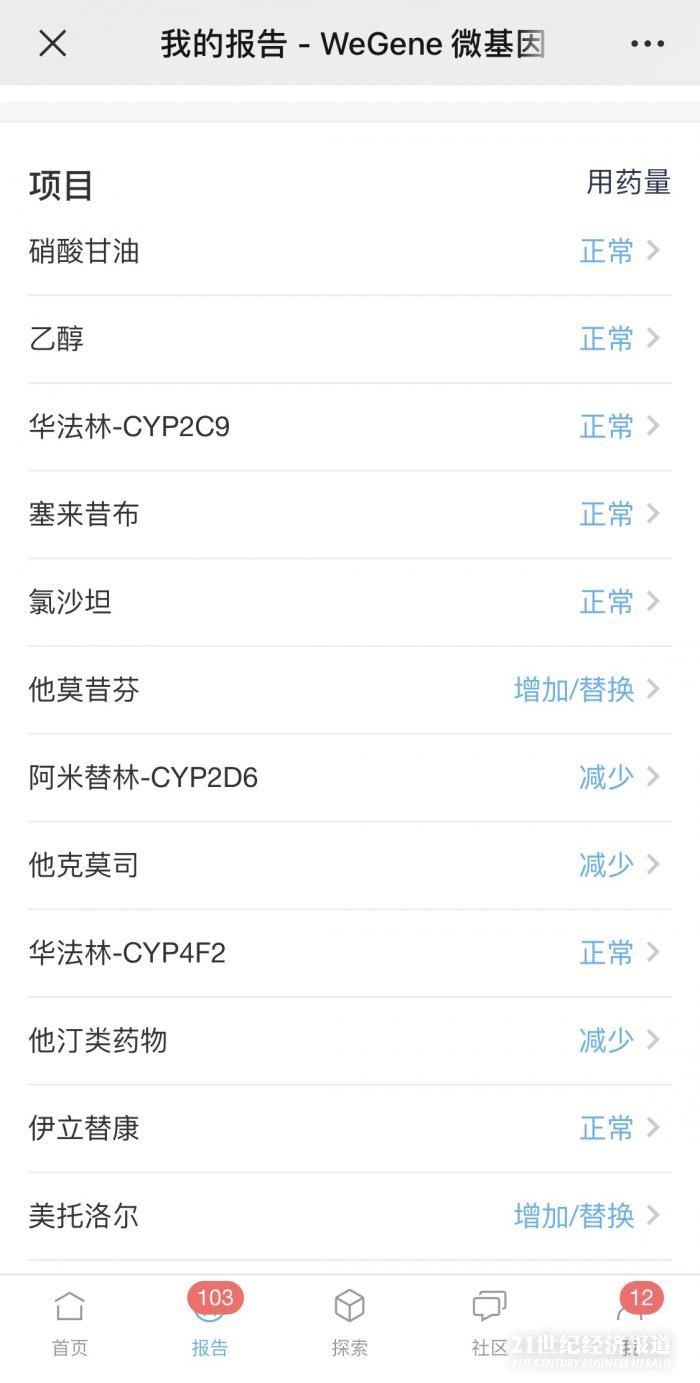700x1383 pixels.
Task: Close the WeGene report page
Action: [52, 43]
